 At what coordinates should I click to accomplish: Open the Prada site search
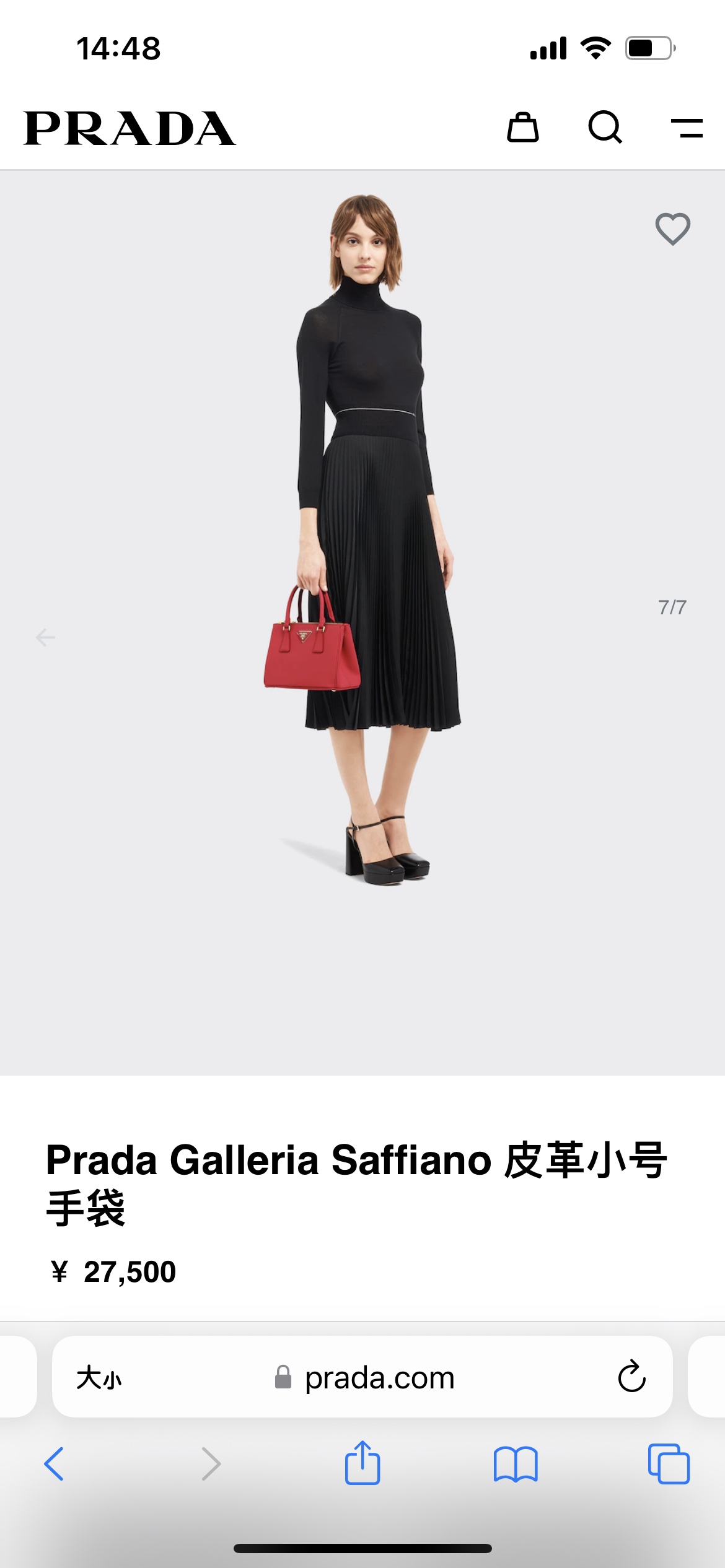(x=605, y=128)
